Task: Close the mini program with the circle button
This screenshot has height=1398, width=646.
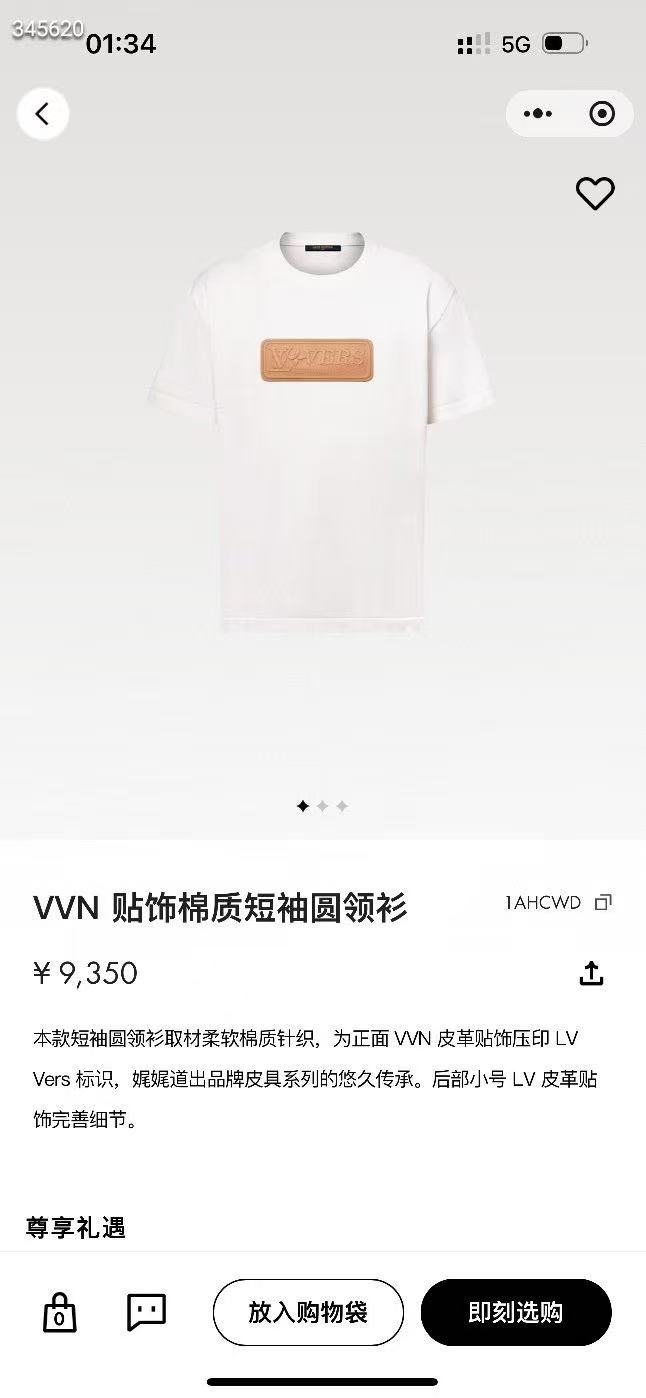Action: [x=602, y=114]
